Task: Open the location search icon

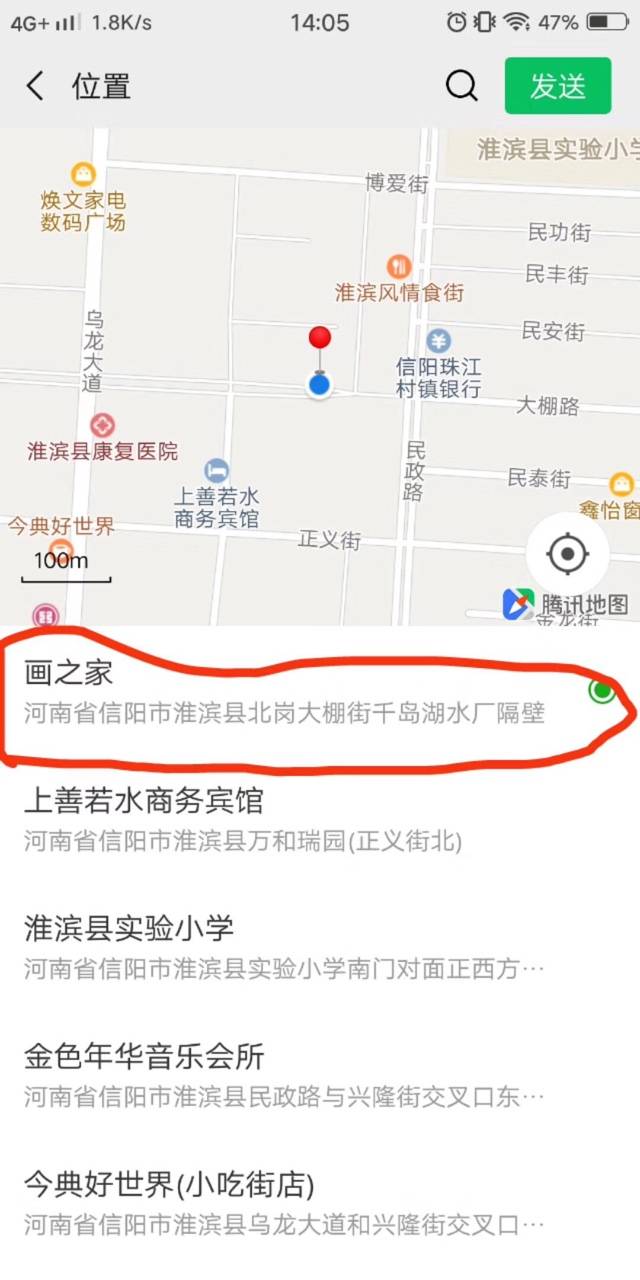Action: [x=461, y=86]
